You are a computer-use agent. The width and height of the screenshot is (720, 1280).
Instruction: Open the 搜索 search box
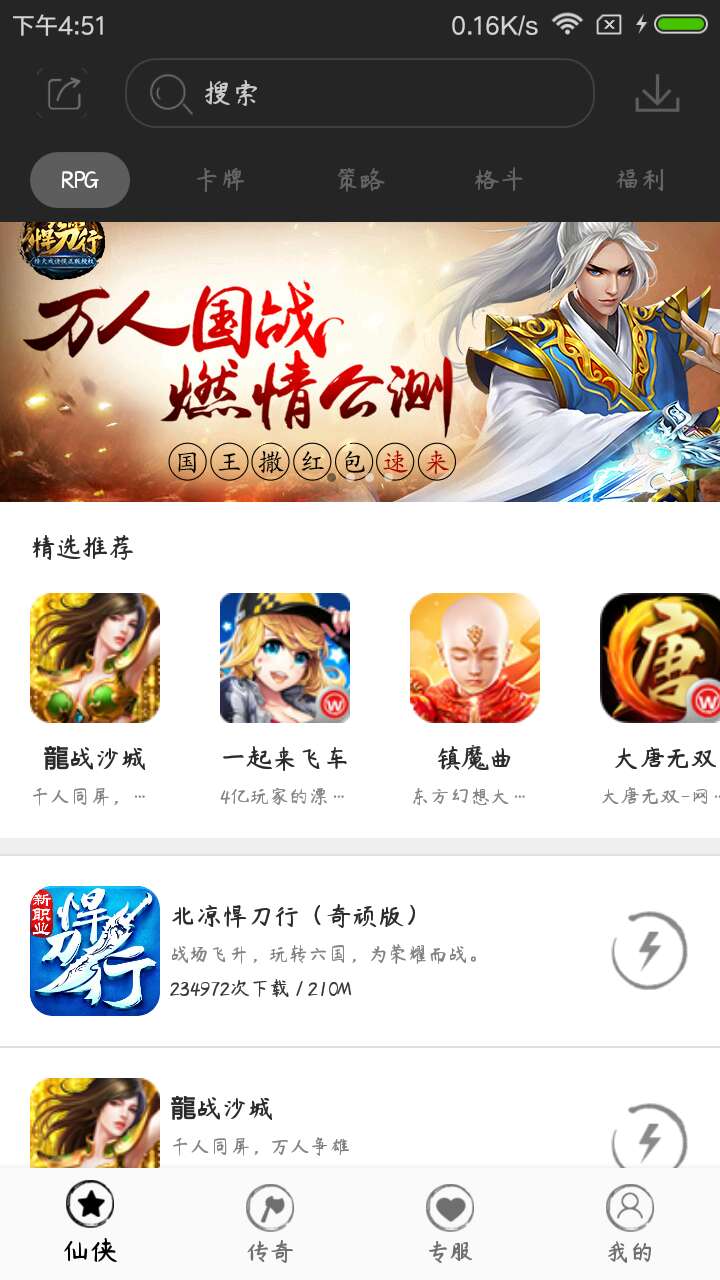(360, 93)
